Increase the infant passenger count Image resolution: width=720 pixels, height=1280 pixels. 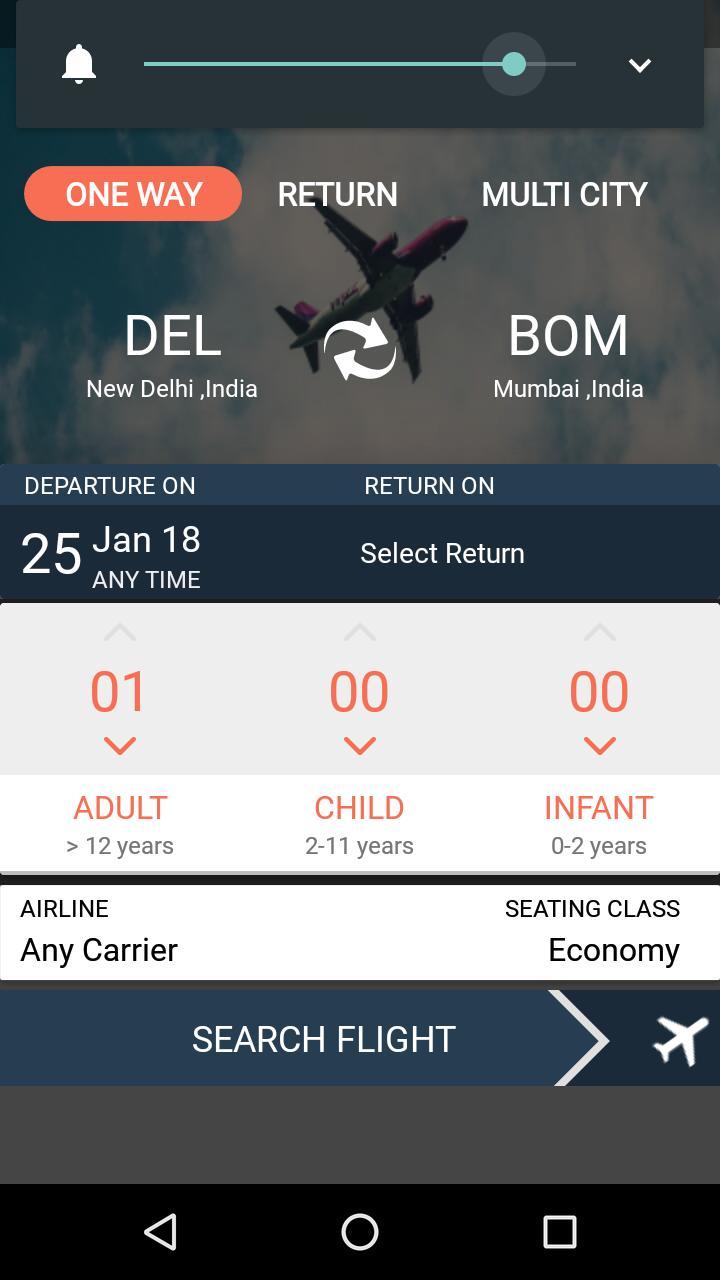pyautogui.click(x=600, y=633)
